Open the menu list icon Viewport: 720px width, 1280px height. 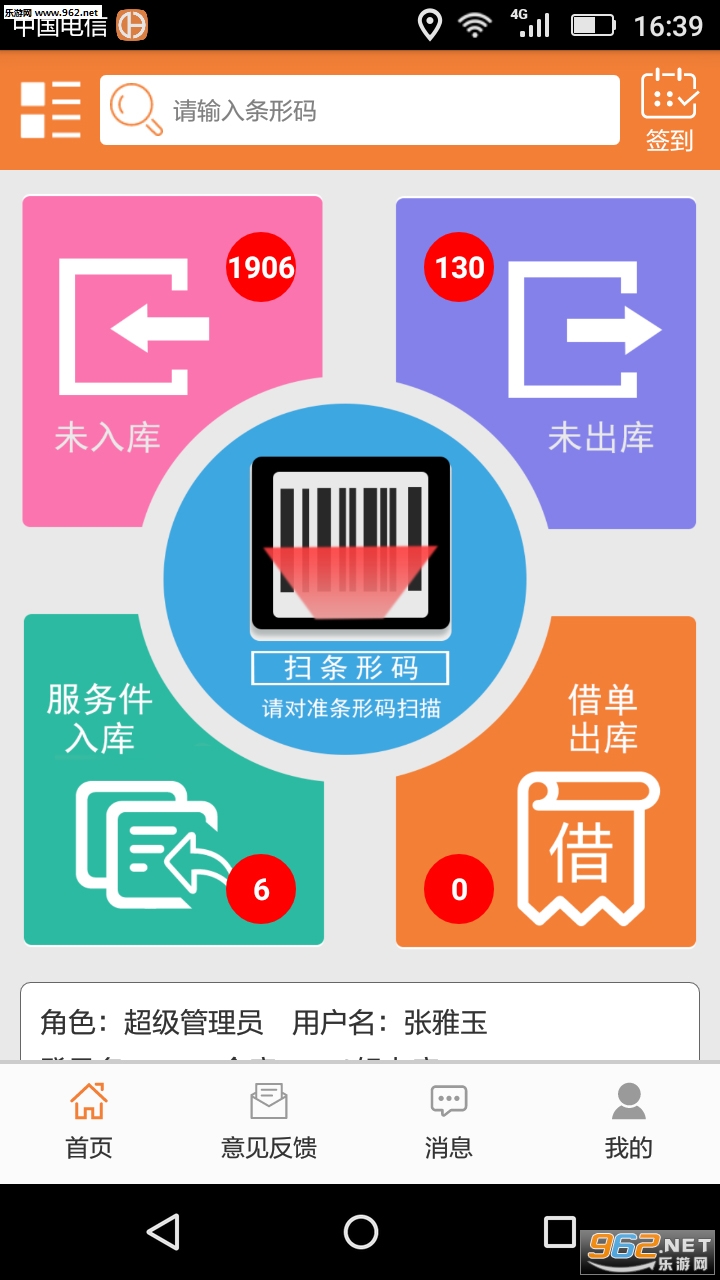pyautogui.click(x=50, y=110)
